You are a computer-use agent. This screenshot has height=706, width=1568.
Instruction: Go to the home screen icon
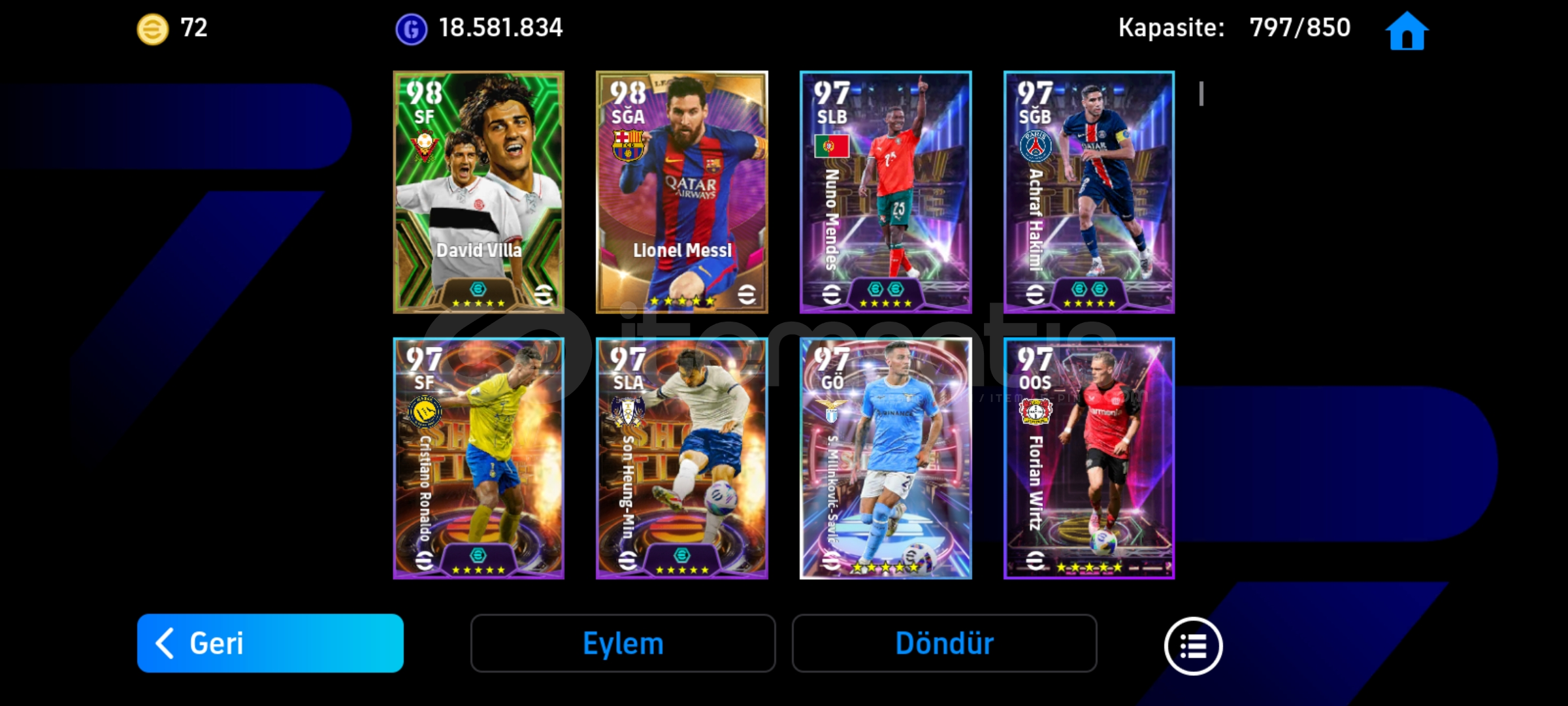pos(1407,31)
